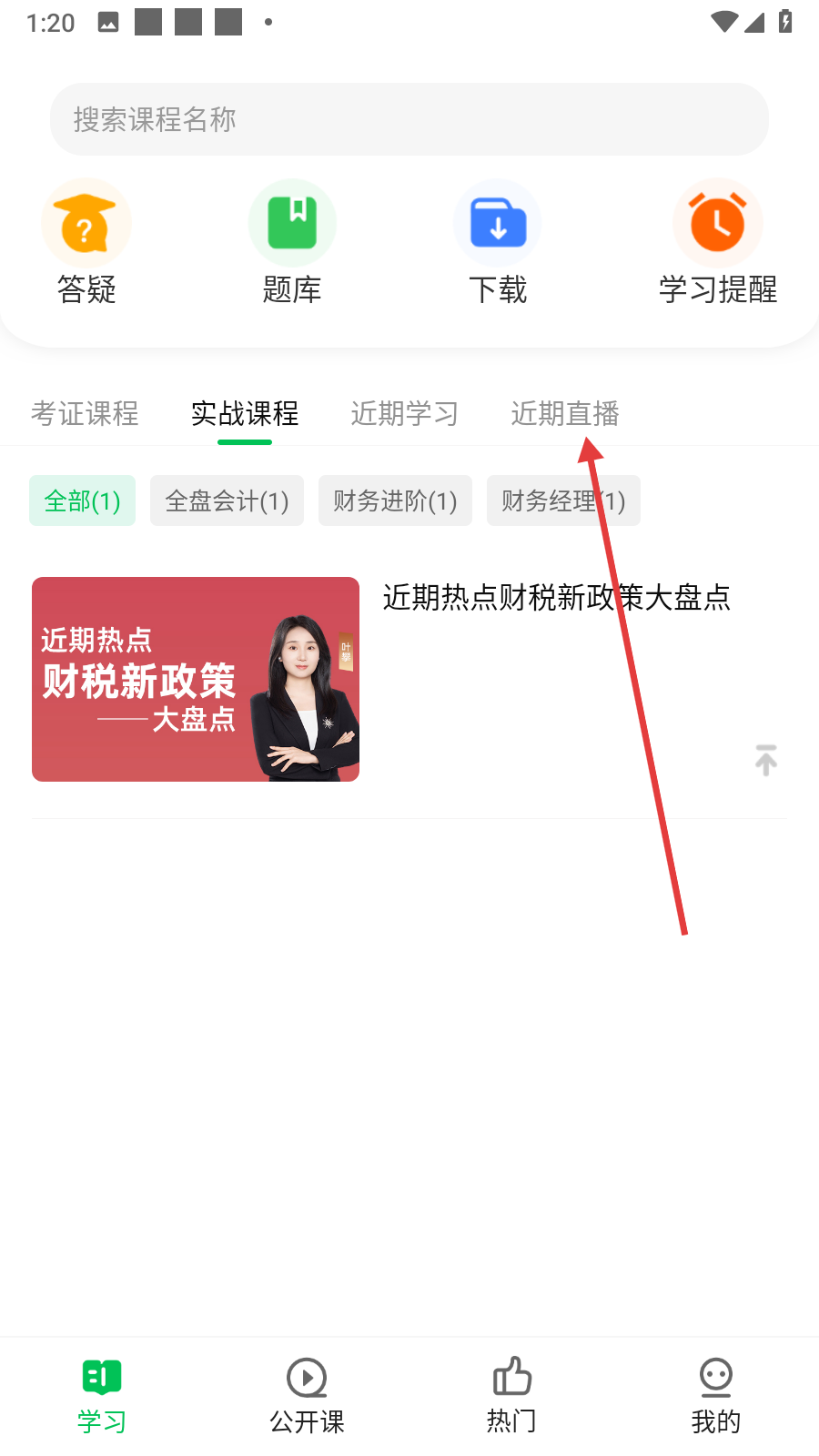Go to the 学习 bottom tab

pos(102,1397)
